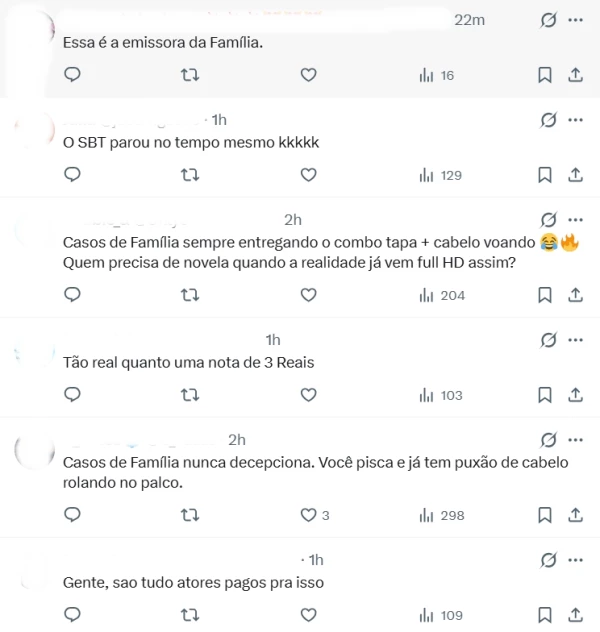View analytics for 'Casos de Família nunca decepciona'
The image size is (600, 632).
click(x=441, y=515)
